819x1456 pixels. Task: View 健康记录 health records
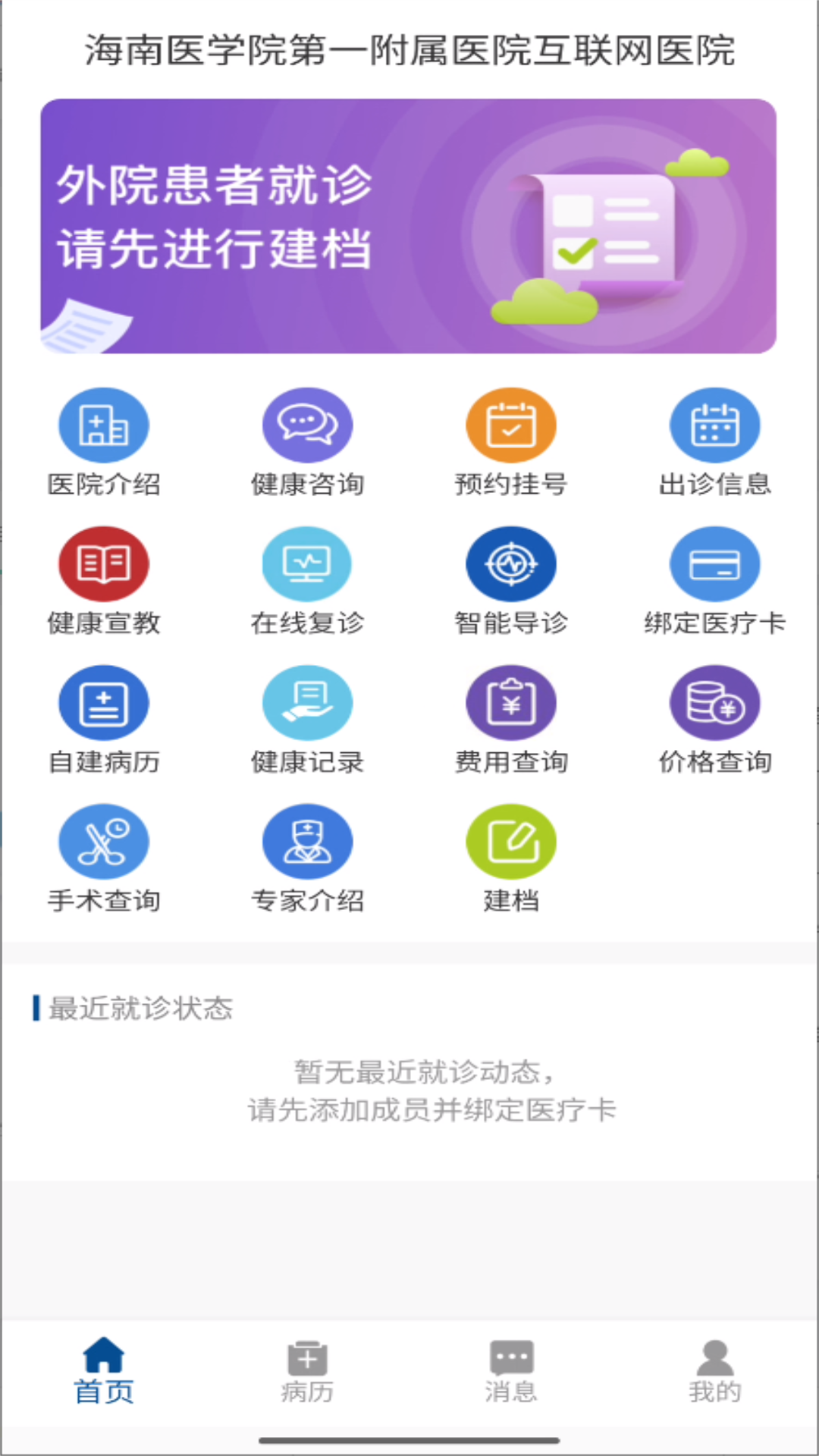(307, 704)
